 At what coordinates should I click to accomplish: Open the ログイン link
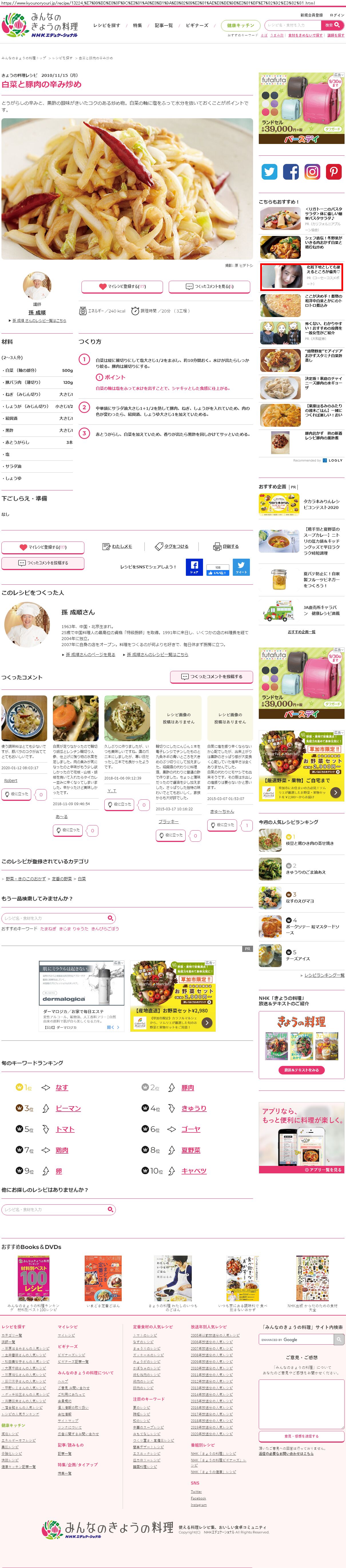(x=336, y=15)
